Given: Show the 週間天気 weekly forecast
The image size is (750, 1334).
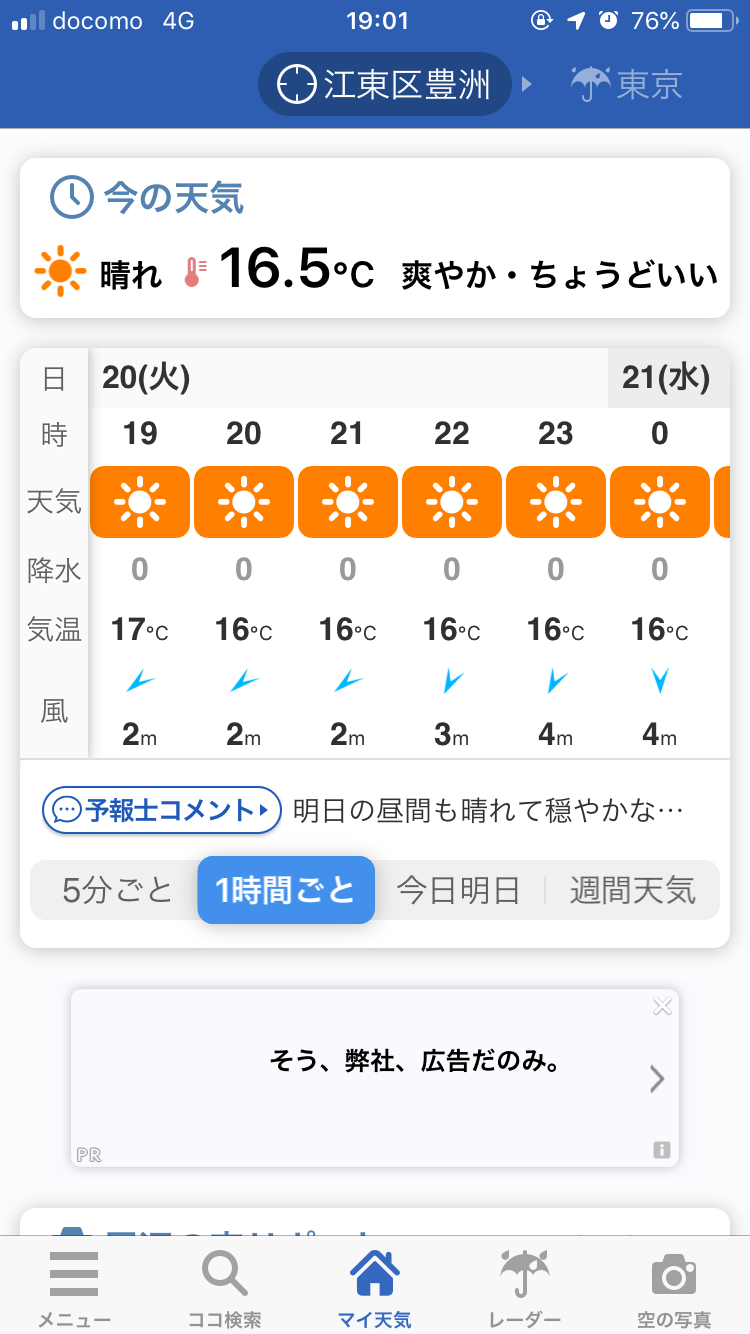Looking at the screenshot, I should tap(632, 889).
